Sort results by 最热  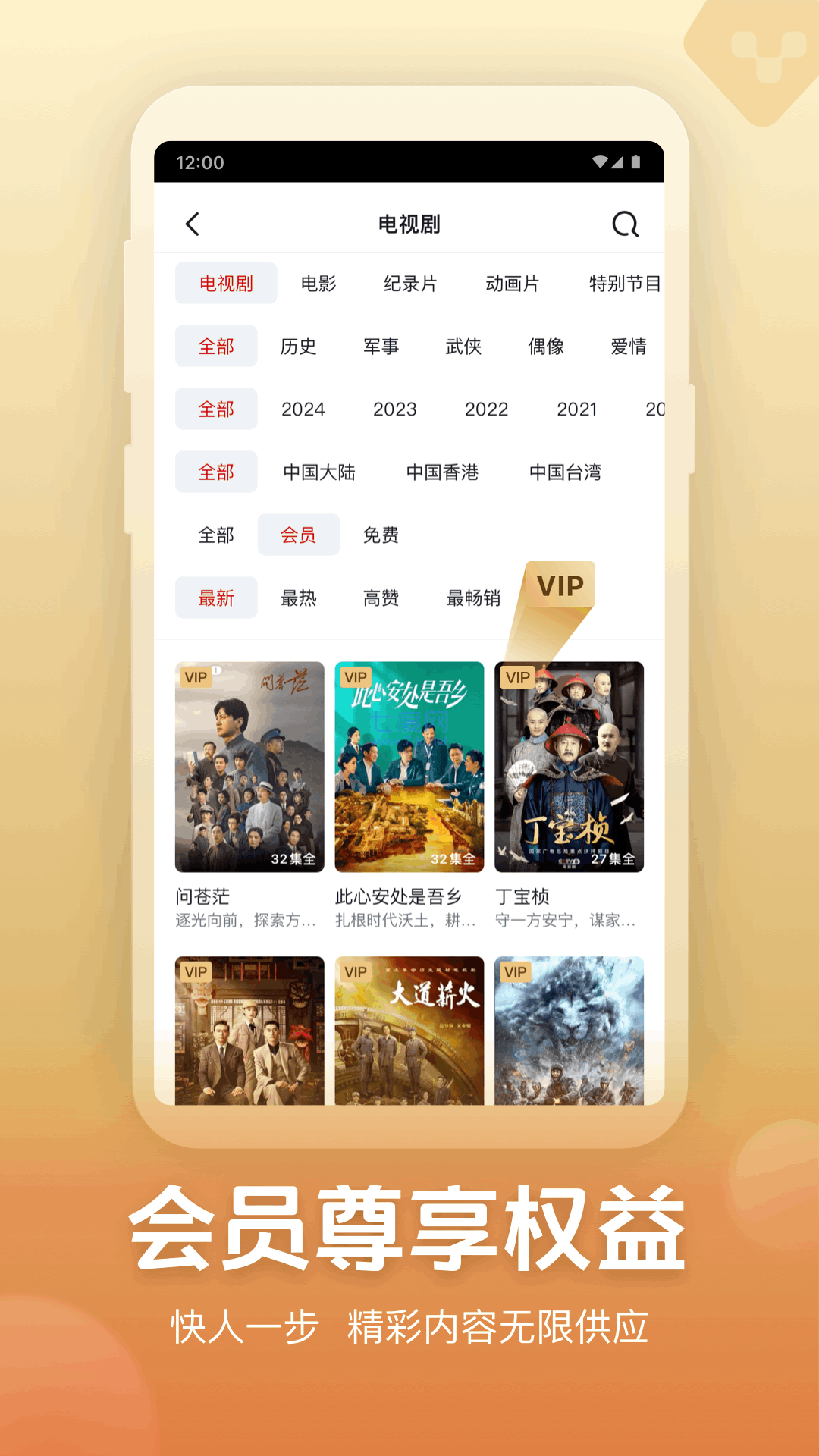pyautogui.click(x=298, y=598)
